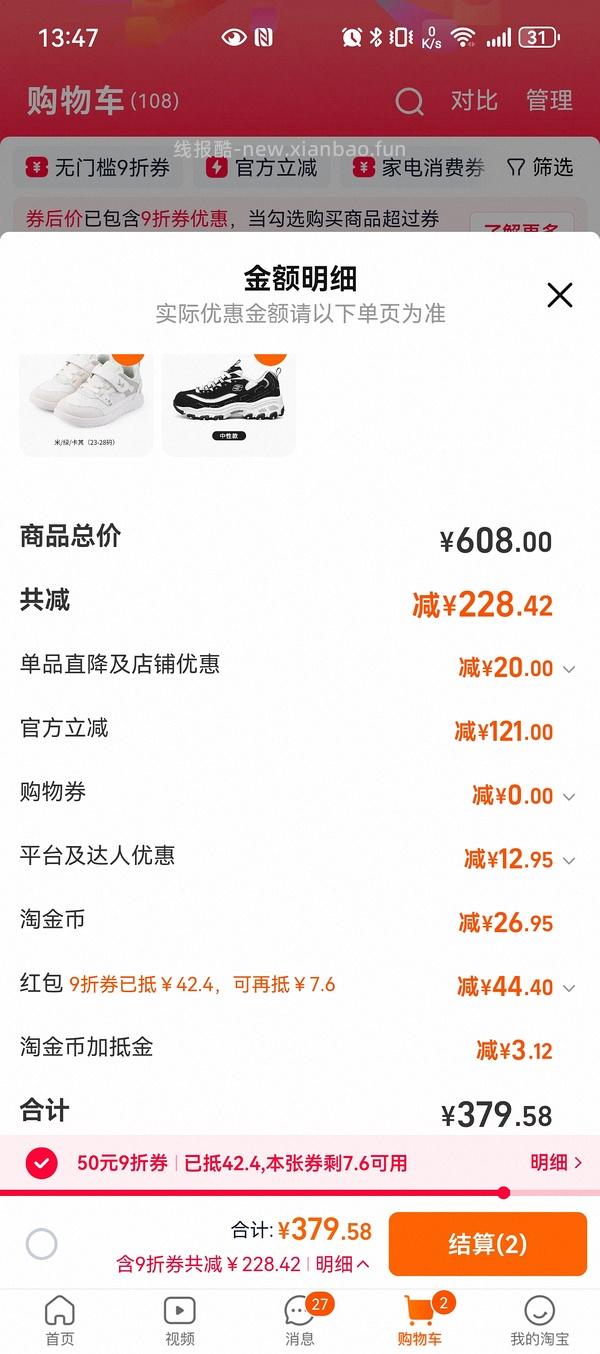
Task: Collapse the 明细 toggle under 合计
Action: (x=343, y=1264)
